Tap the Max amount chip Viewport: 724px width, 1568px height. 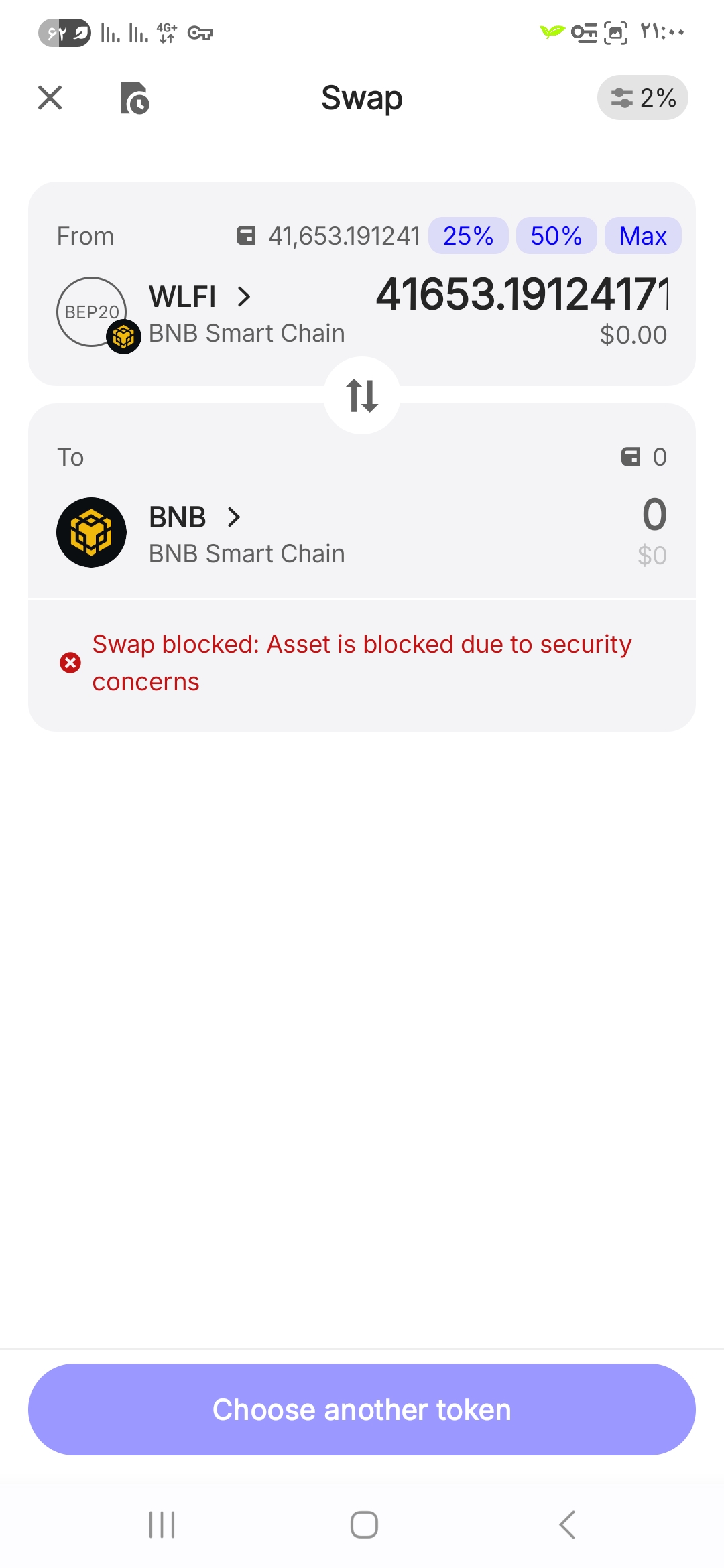(x=642, y=236)
